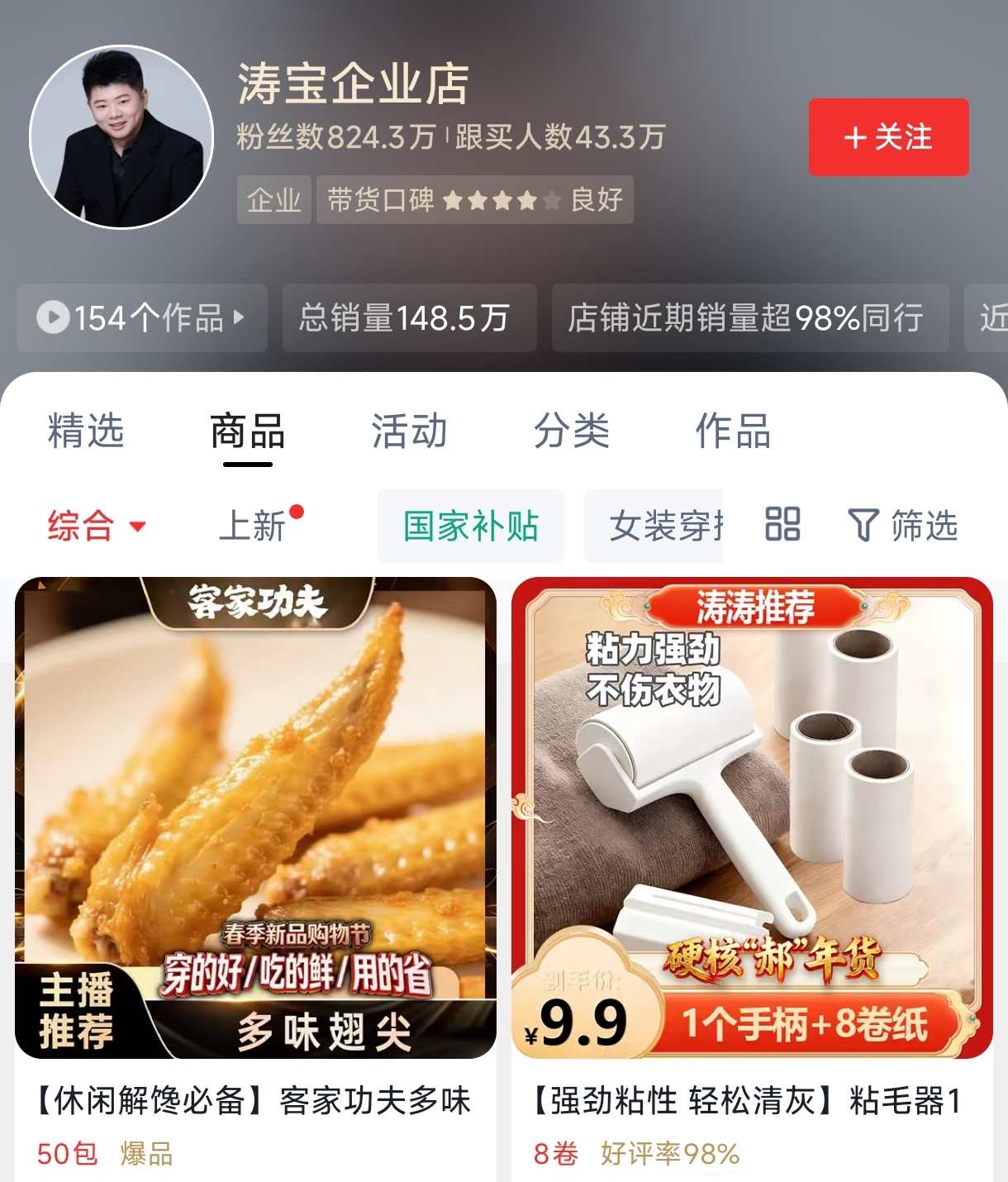Open the 综合 sort dropdown
The width and height of the screenshot is (1008, 1182).
pyautogui.click(x=97, y=526)
